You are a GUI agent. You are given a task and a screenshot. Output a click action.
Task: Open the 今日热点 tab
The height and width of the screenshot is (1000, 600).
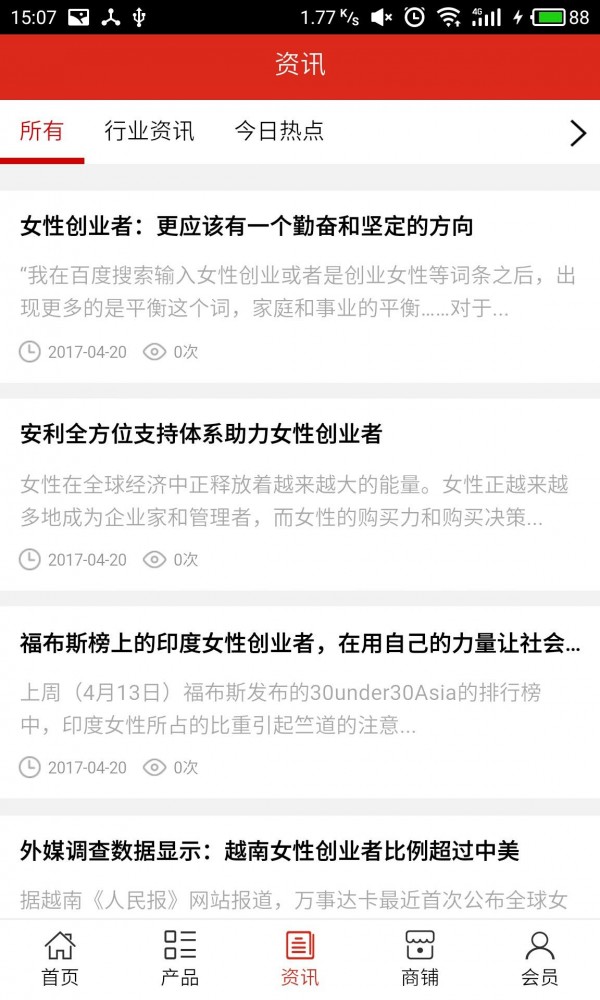click(x=279, y=131)
